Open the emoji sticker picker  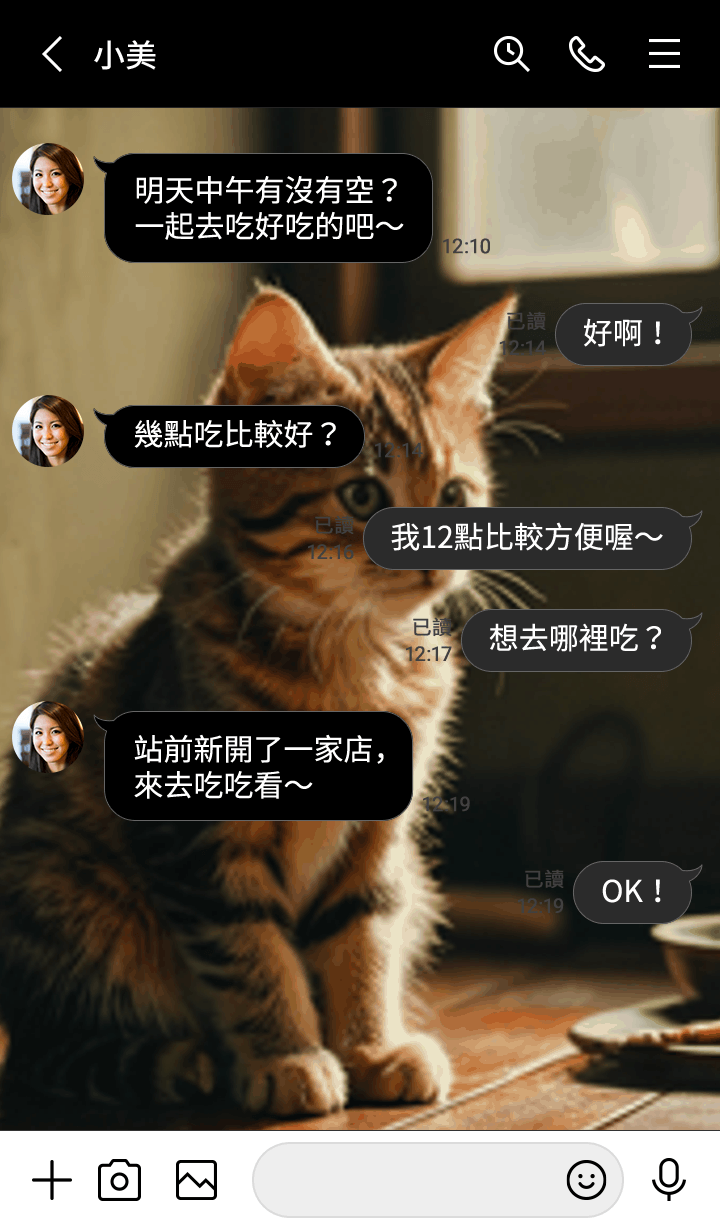[x=586, y=1181]
